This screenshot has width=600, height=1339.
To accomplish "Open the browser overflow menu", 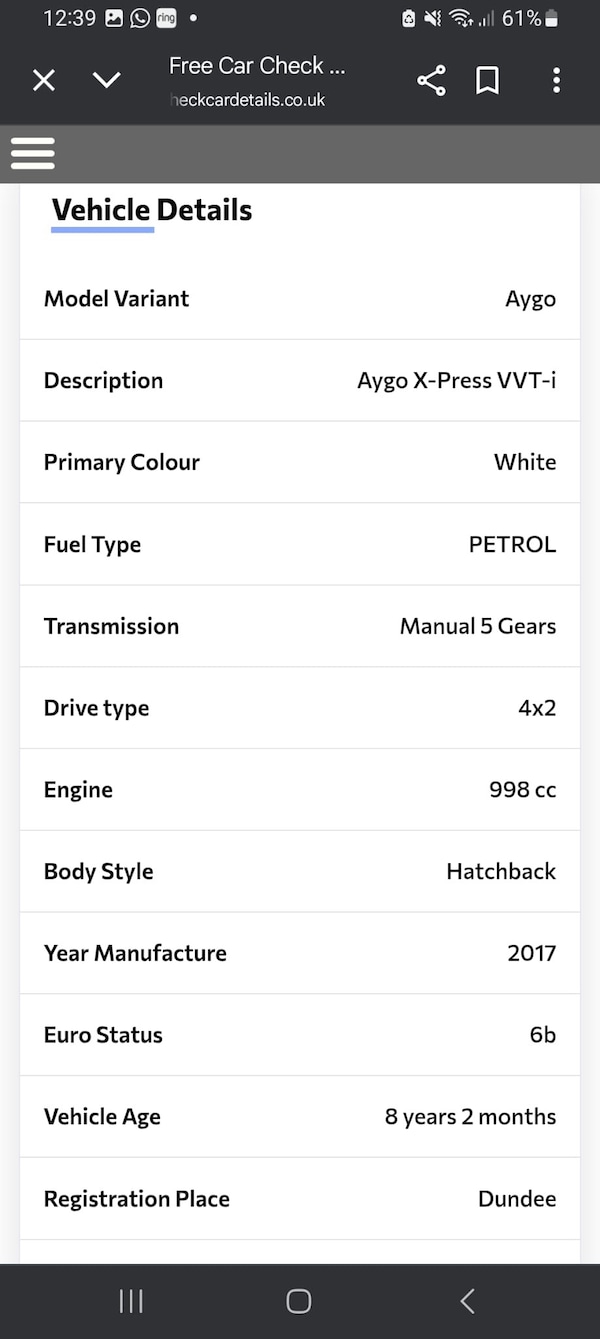I will pyautogui.click(x=556, y=81).
